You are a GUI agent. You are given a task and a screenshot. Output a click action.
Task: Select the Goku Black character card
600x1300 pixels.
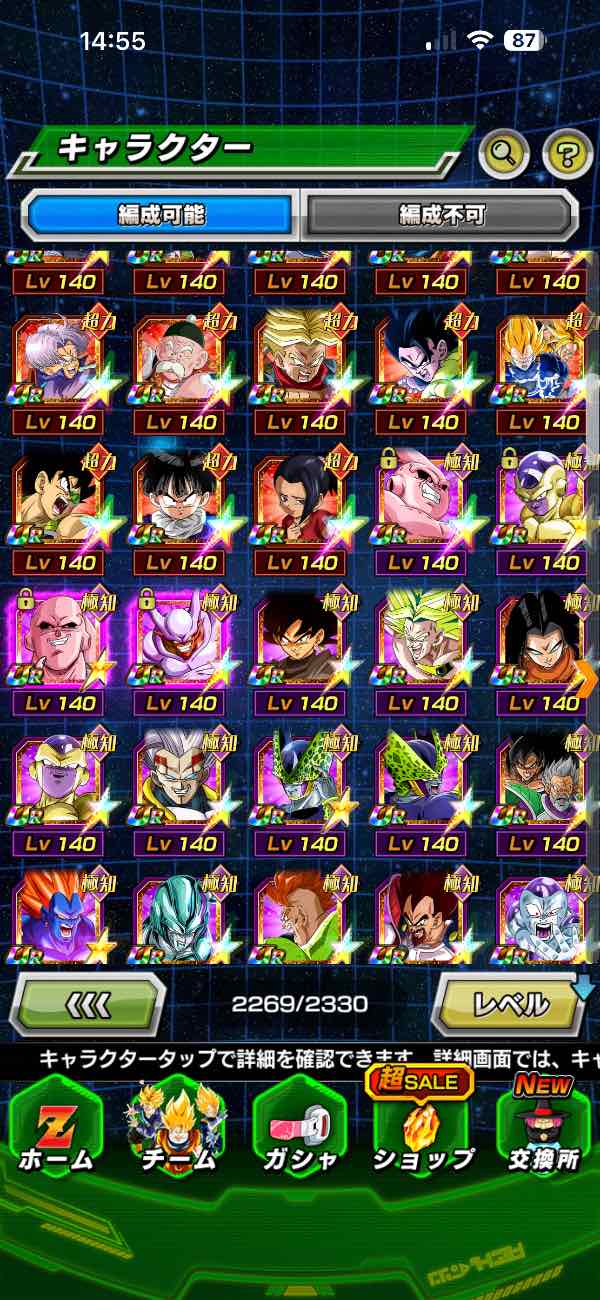click(x=301, y=645)
